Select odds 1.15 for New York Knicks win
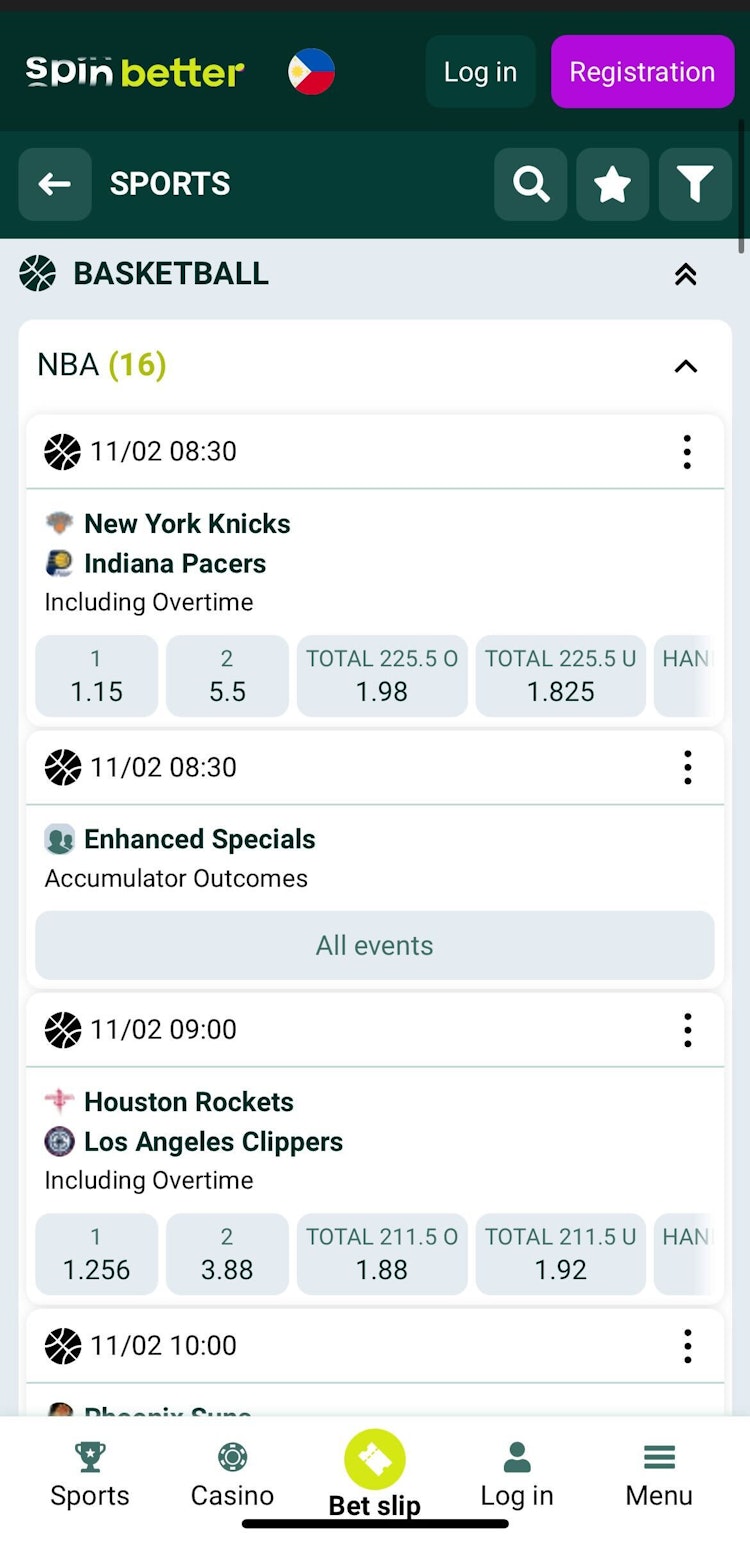This screenshot has height=1544, width=750. (96, 676)
